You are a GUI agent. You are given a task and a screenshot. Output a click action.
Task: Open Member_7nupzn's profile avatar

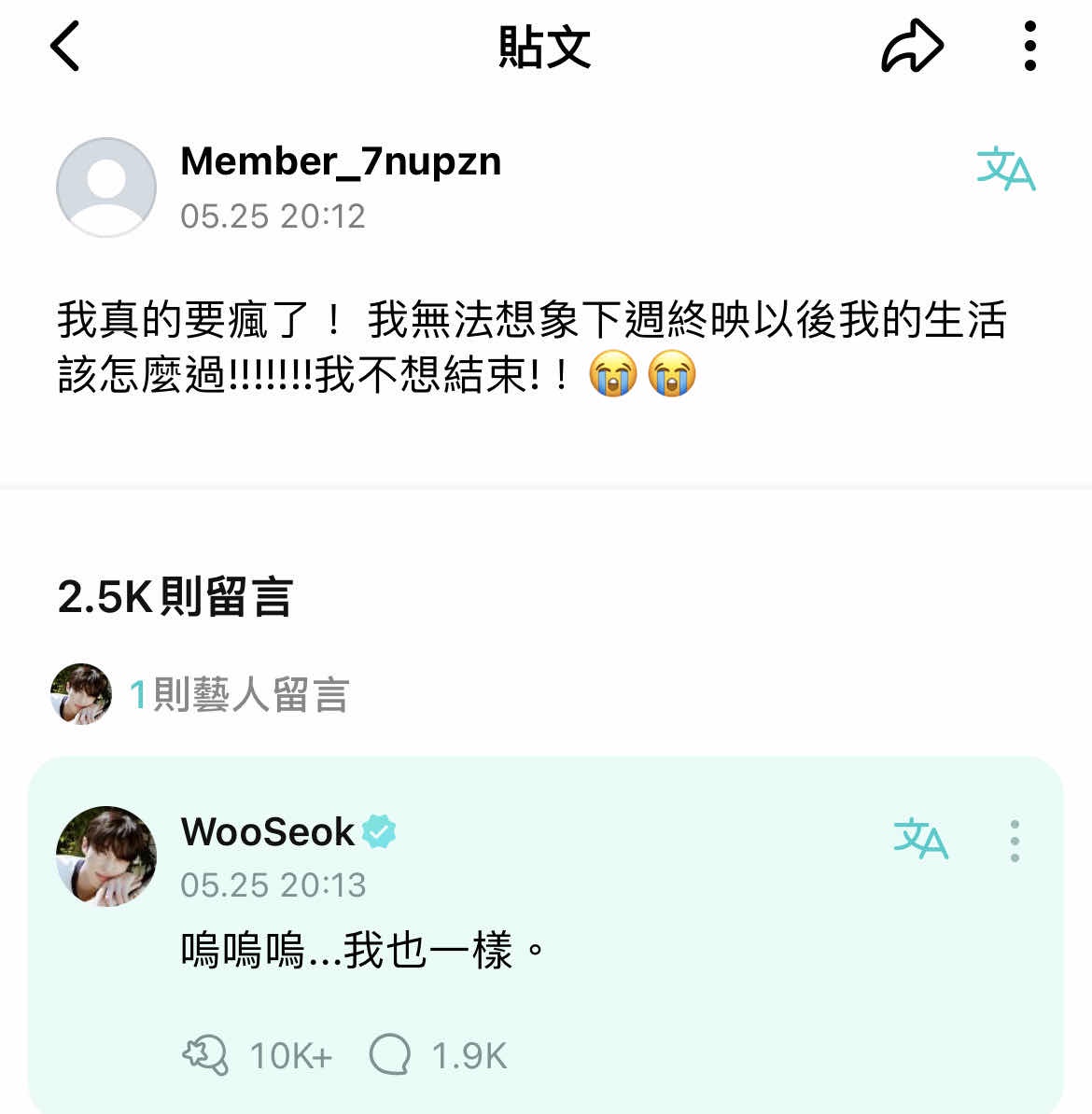click(106, 188)
